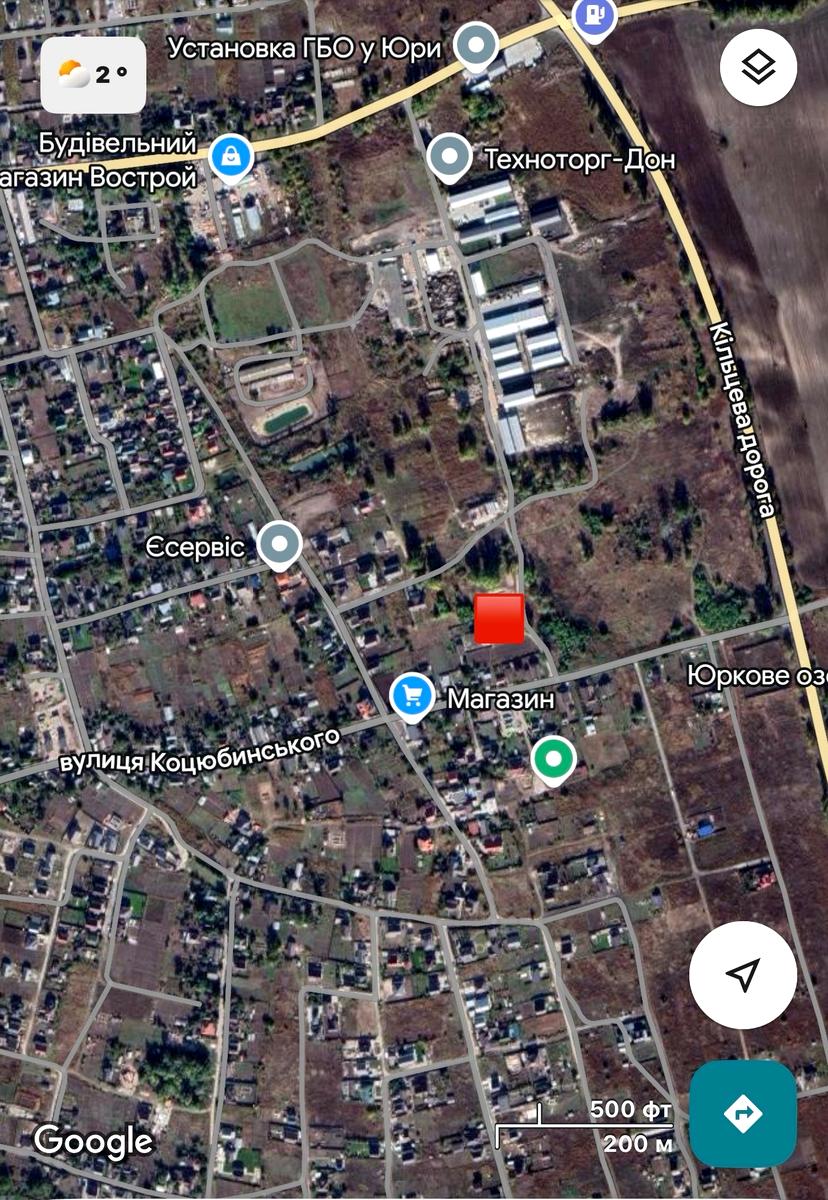Tap the green location marker
Image resolution: width=828 pixels, height=1200 pixels.
click(x=552, y=759)
